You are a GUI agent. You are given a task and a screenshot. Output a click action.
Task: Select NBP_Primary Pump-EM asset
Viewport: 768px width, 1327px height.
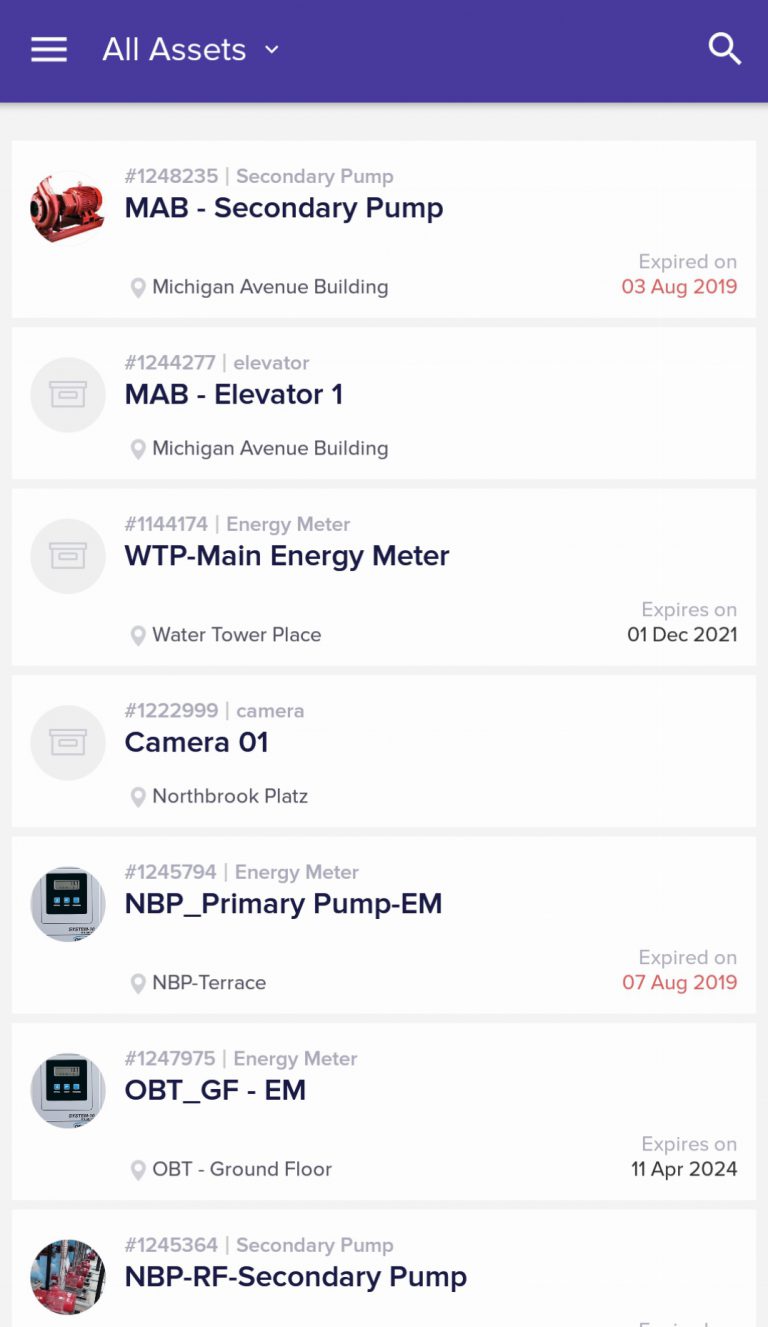[x=384, y=925]
